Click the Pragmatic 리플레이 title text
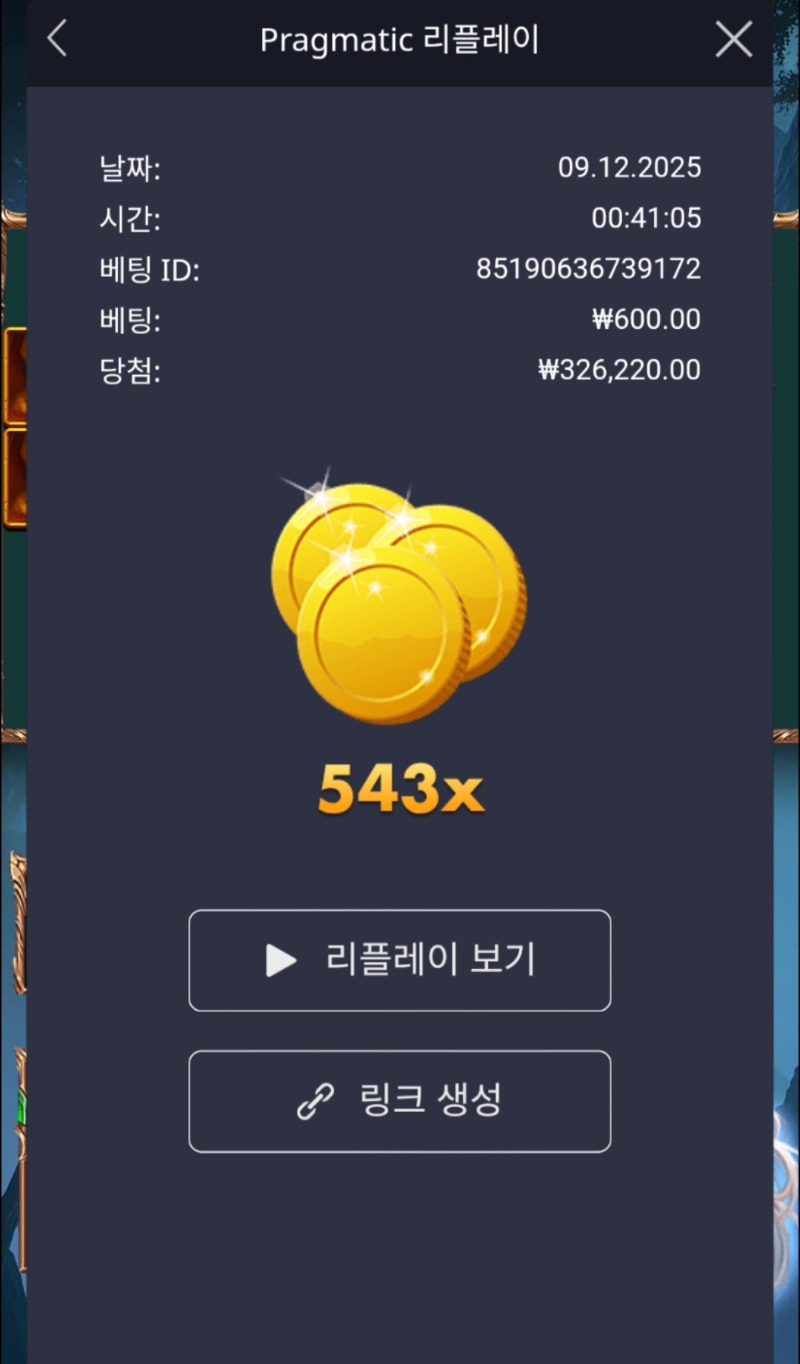 click(x=400, y=39)
